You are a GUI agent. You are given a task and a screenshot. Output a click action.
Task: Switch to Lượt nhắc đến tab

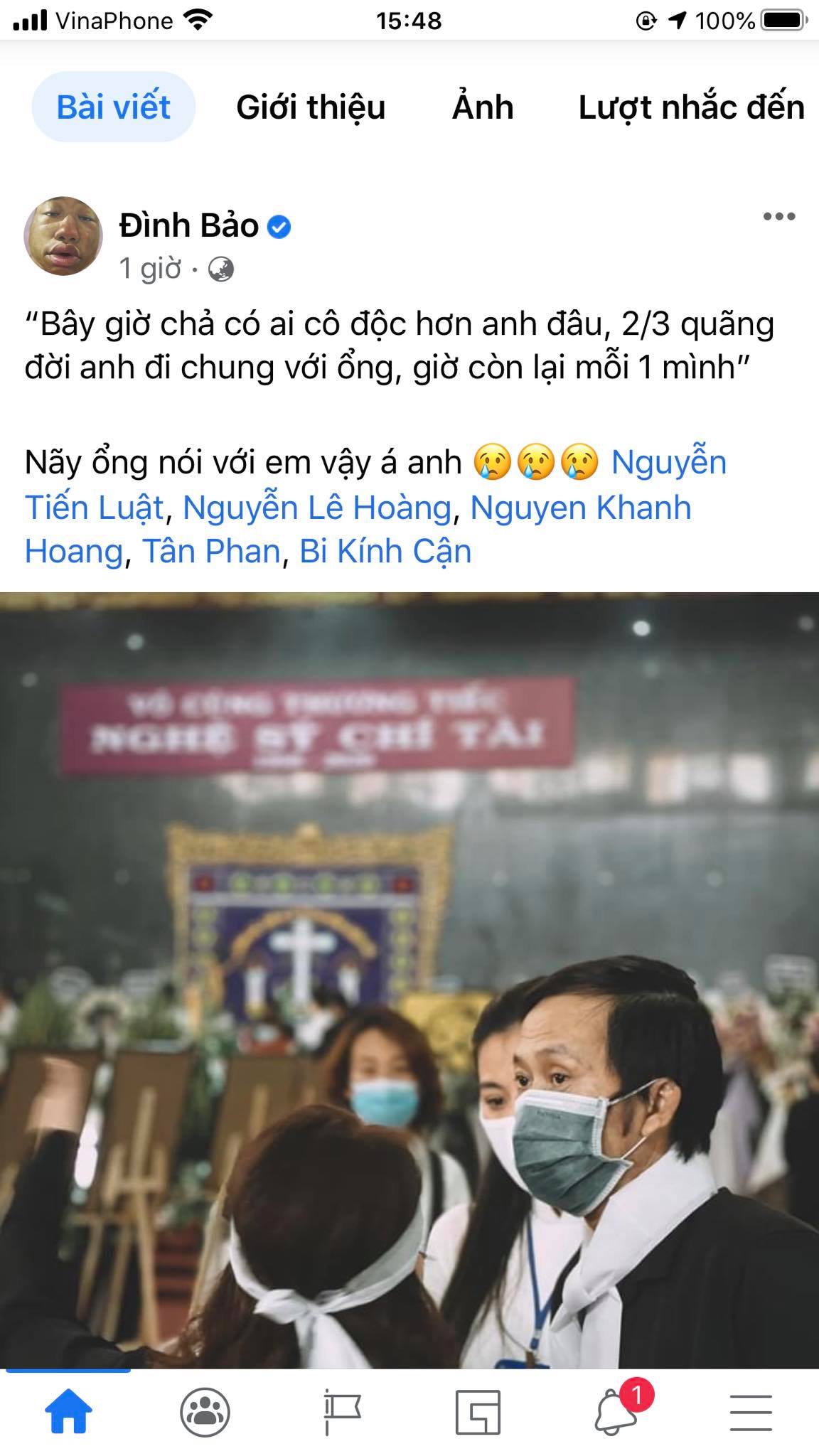[x=692, y=107]
